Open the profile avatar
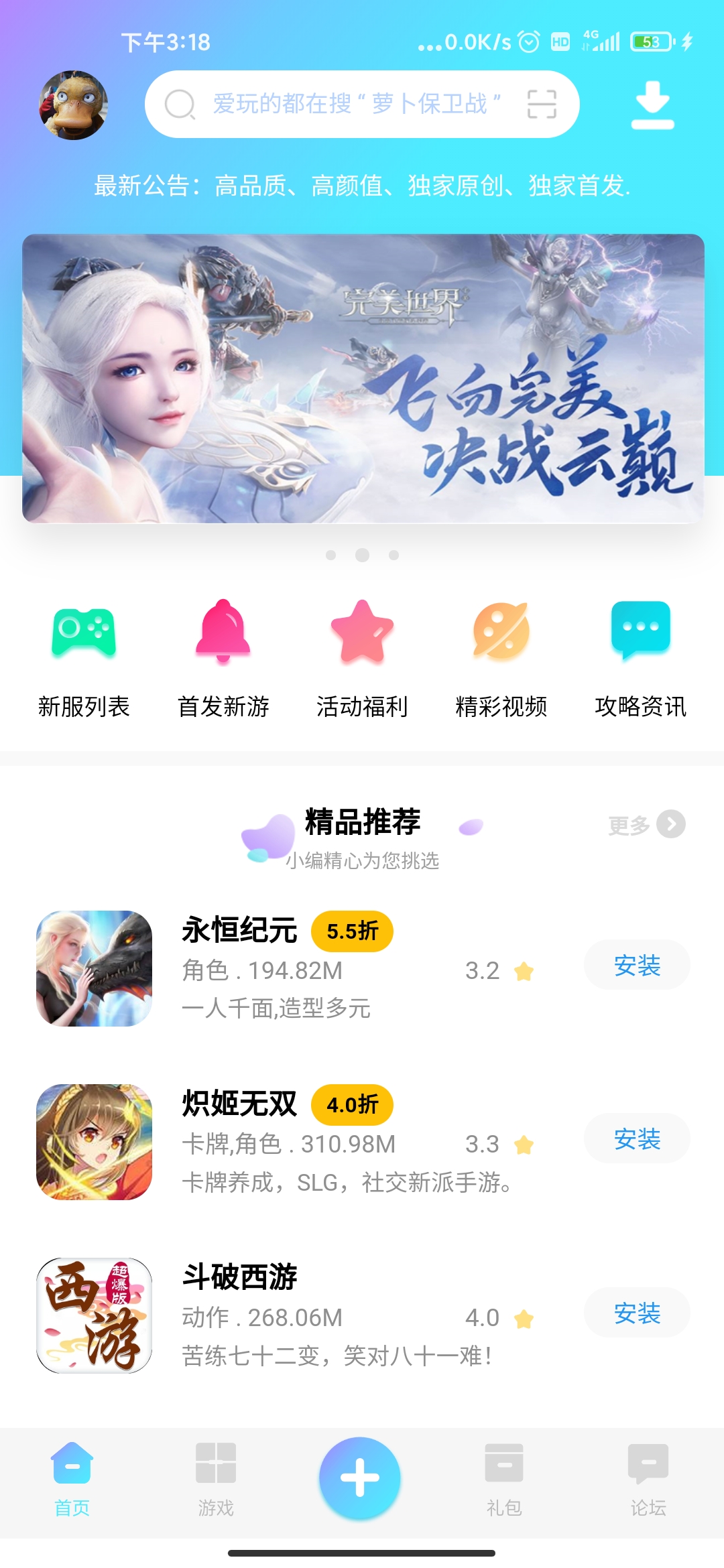 pyautogui.click(x=74, y=105)
